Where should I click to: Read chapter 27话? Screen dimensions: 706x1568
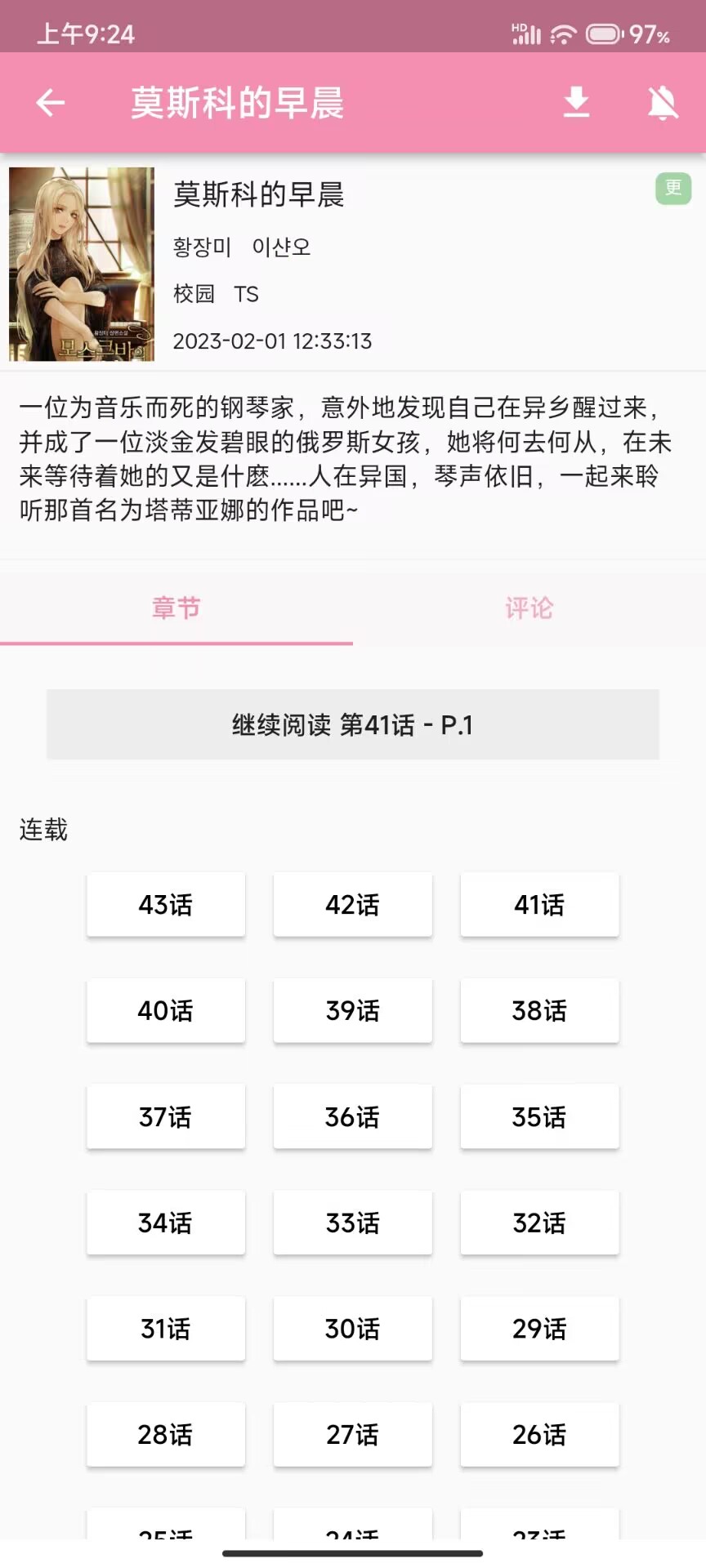pyautogui.click(x=352, y=1435)
